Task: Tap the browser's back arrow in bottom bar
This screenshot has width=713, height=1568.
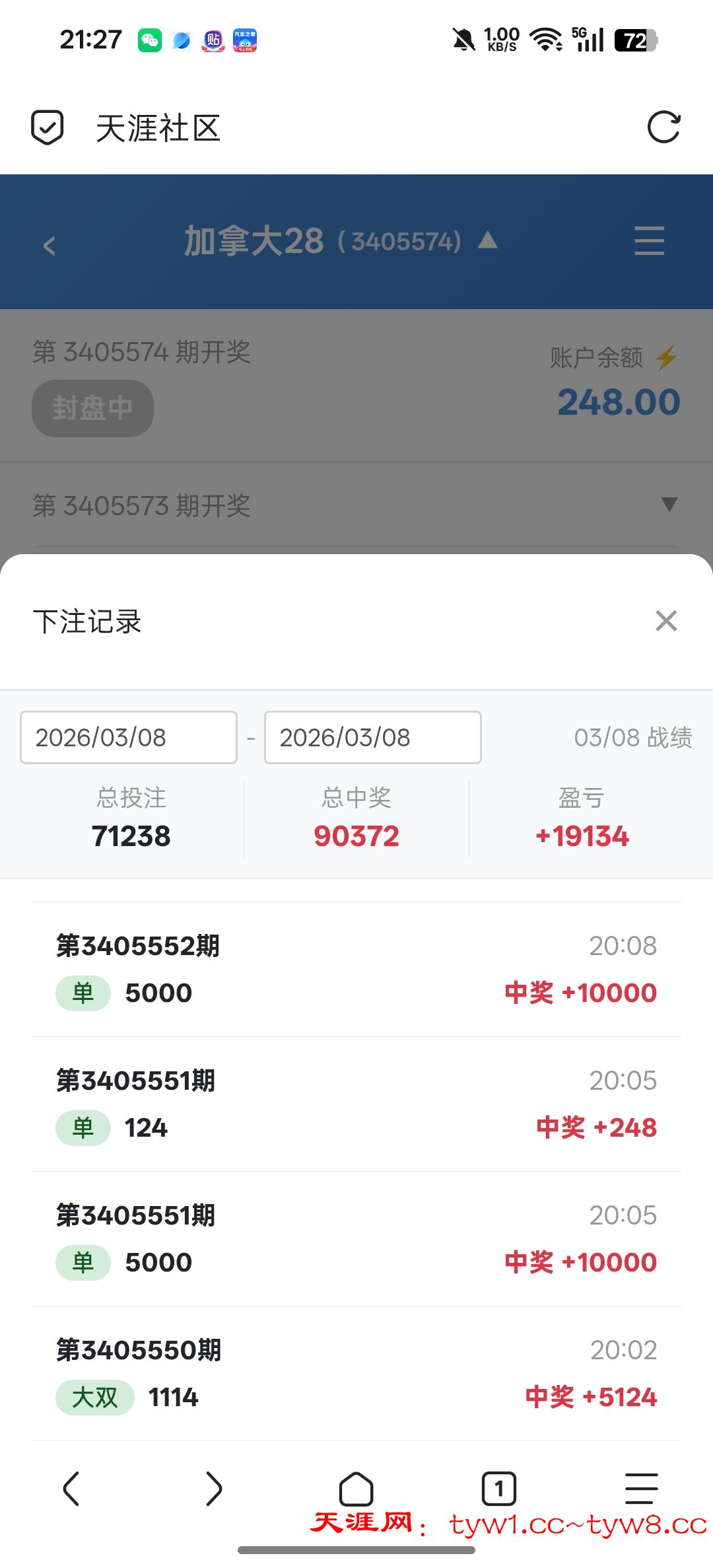Action: 71,1489
